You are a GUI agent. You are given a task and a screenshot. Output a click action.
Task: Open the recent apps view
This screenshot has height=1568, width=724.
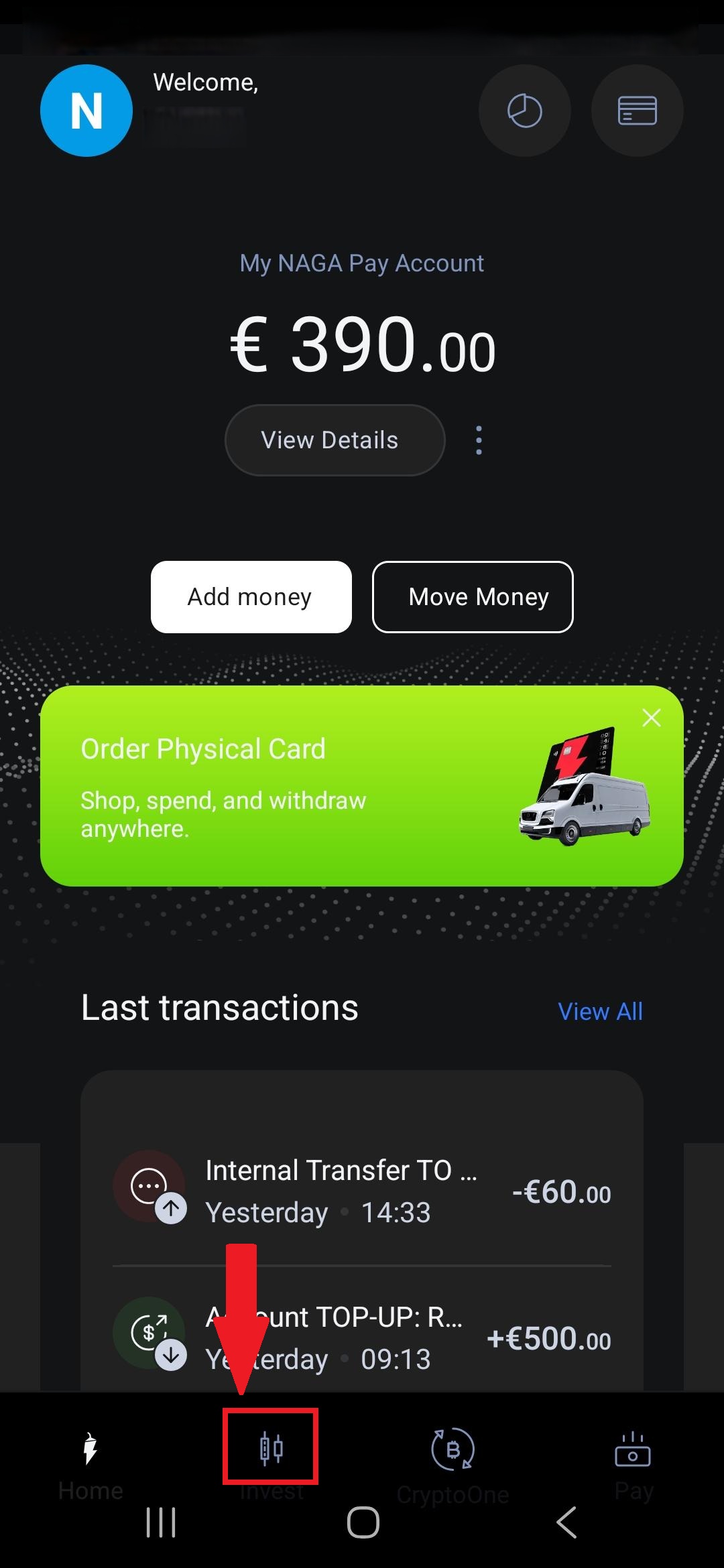[161, 1522]
